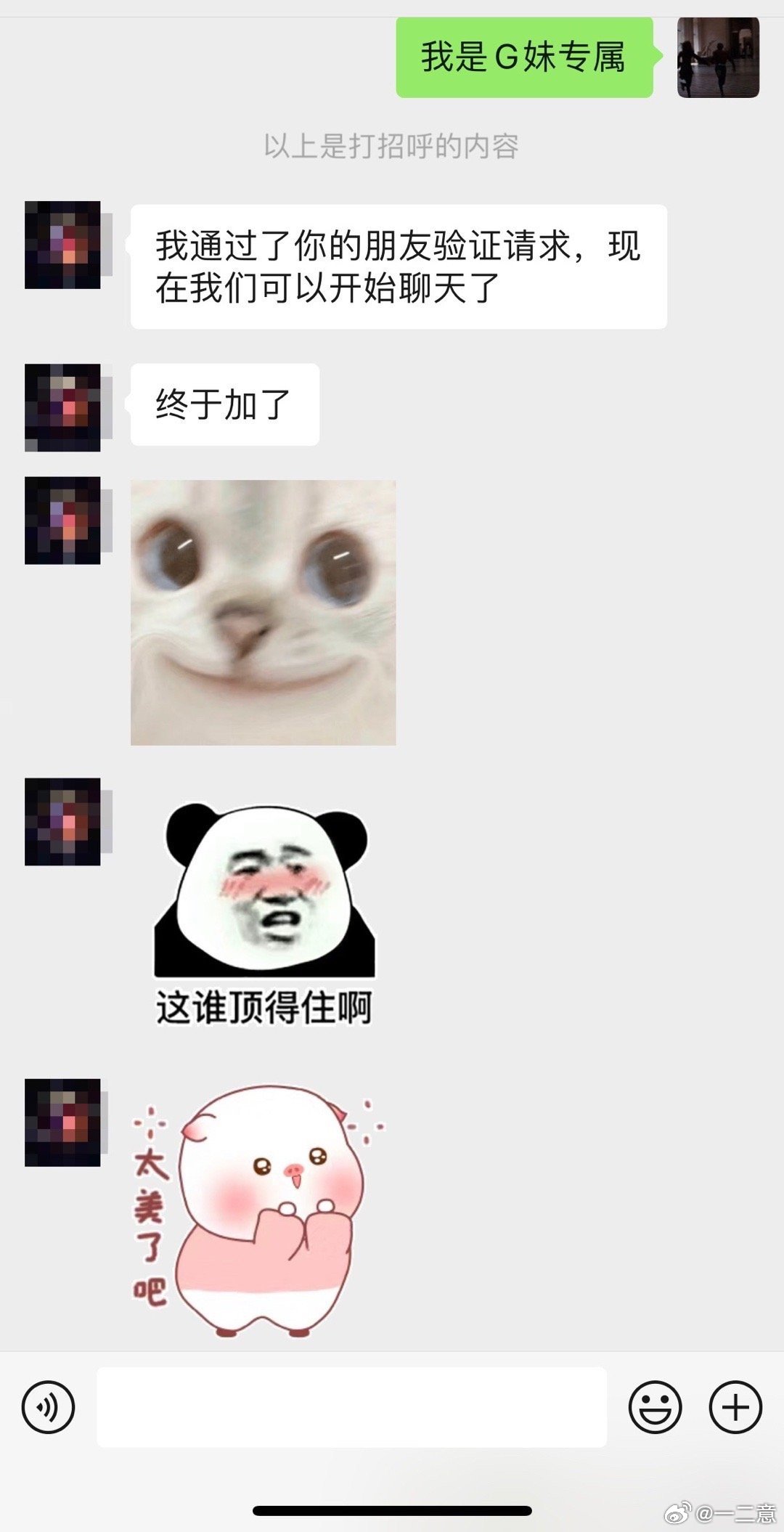This screenshot has height=1532, width=784.
Task: Open the smiling cat picture message
Action: click(x=263, y=612)
